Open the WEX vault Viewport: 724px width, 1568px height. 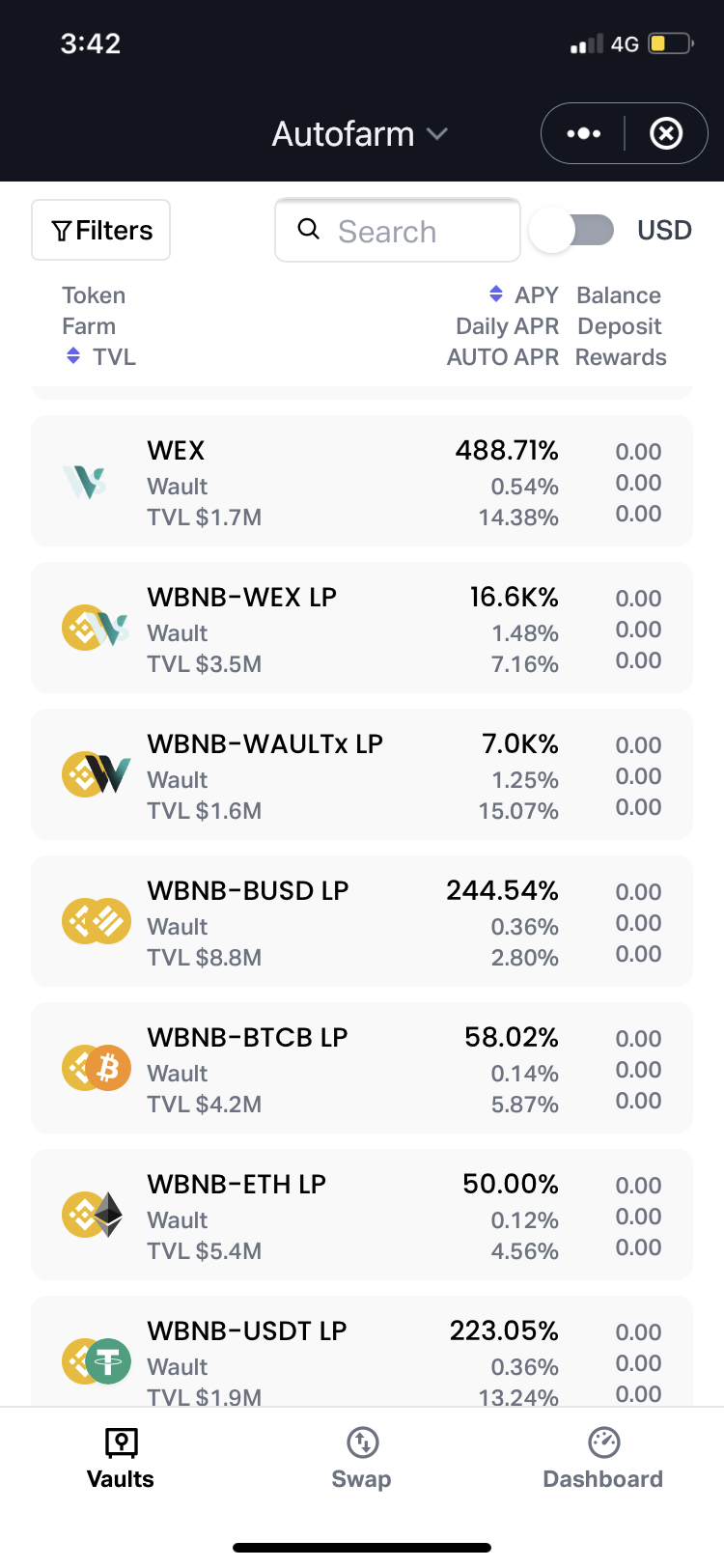tap(362, 481)
